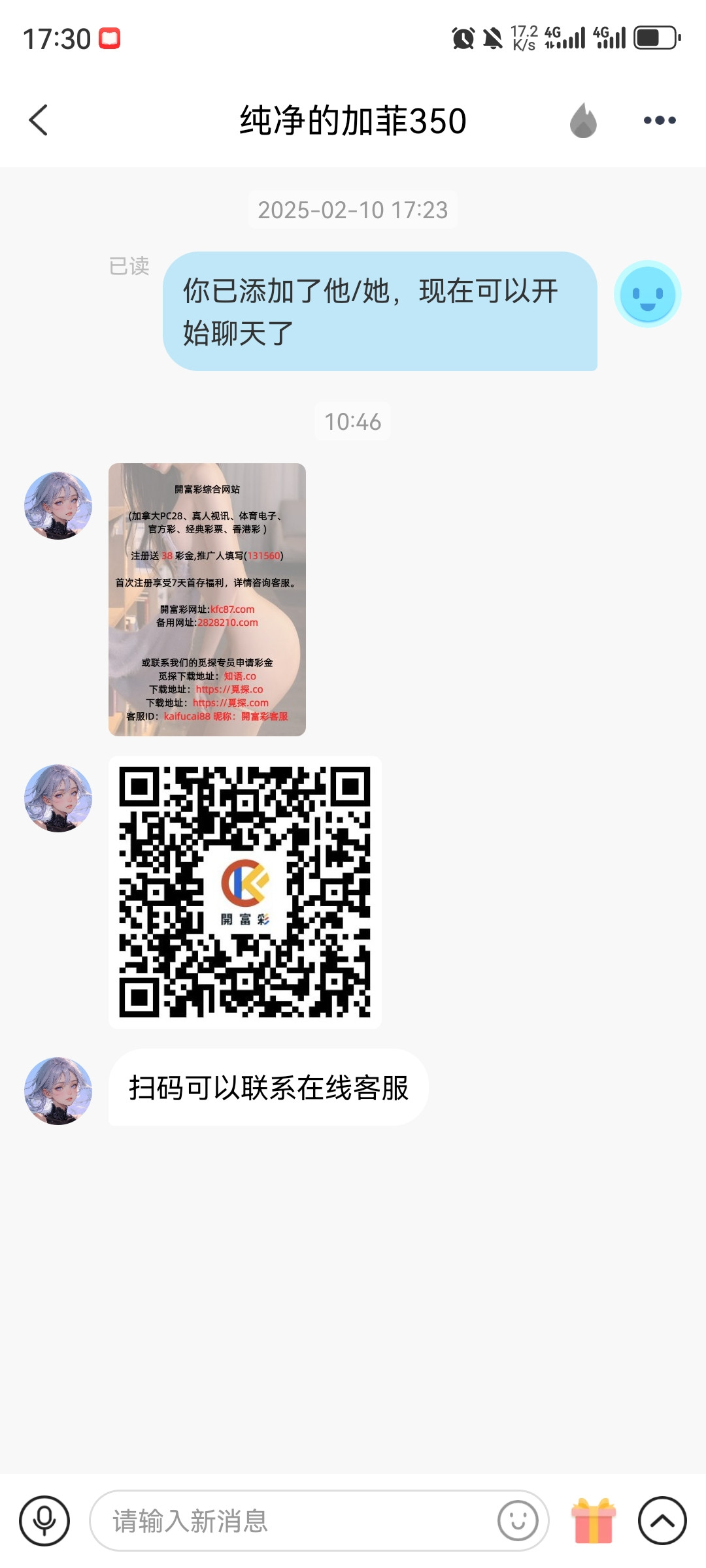Go back from the chat screen
The image size is (706, 1568).
[x=39, y=120]
